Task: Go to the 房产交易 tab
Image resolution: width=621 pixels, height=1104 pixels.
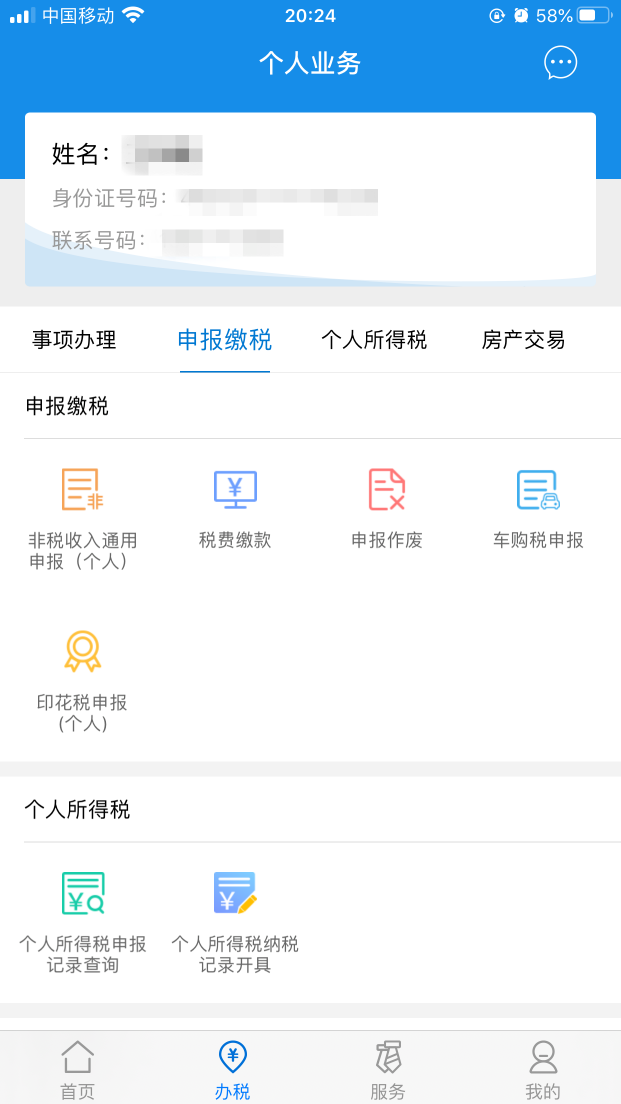Action: (523, 340)
